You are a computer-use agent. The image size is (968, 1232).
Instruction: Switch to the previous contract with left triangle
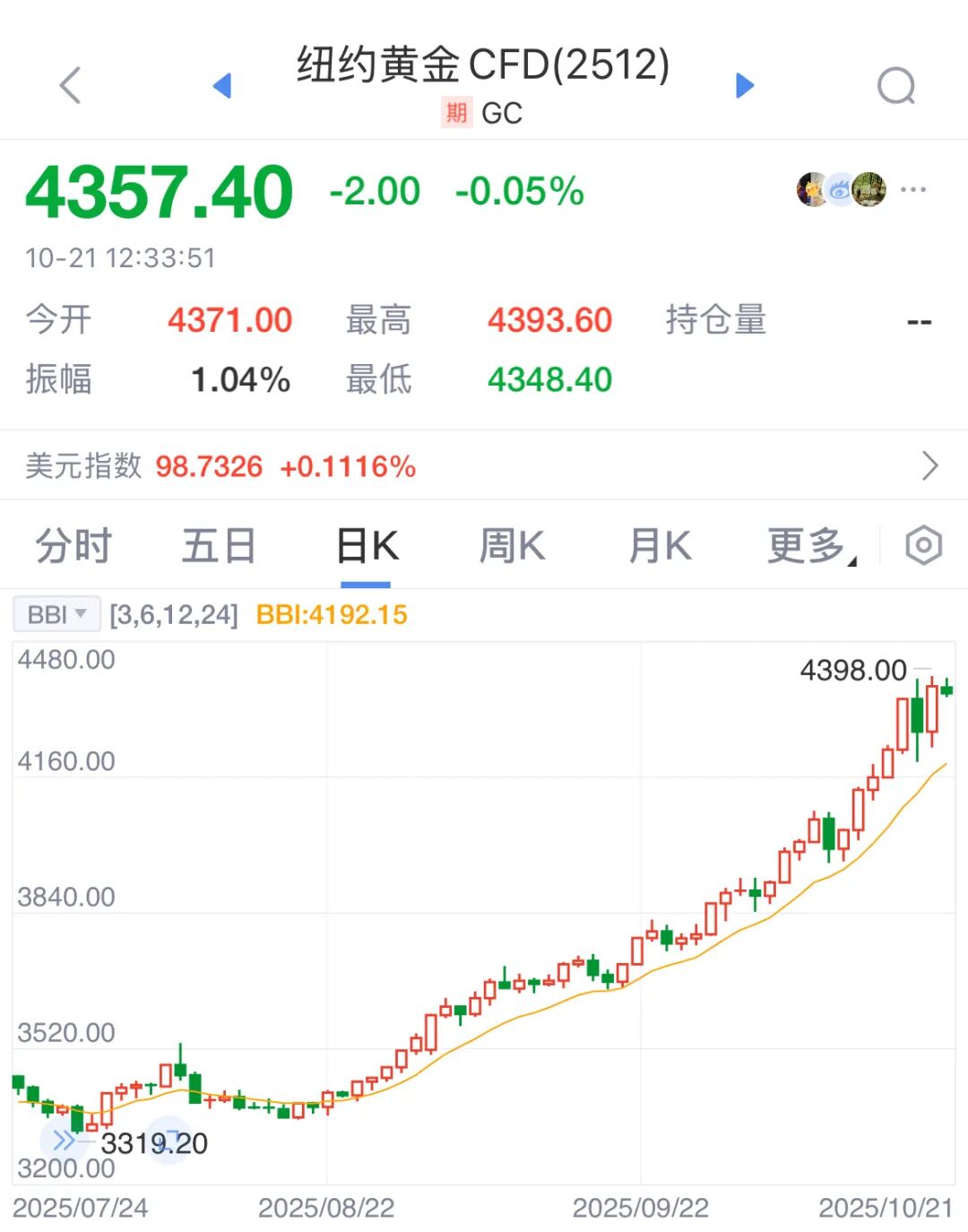pyautogui.click(x=222, y=86)
